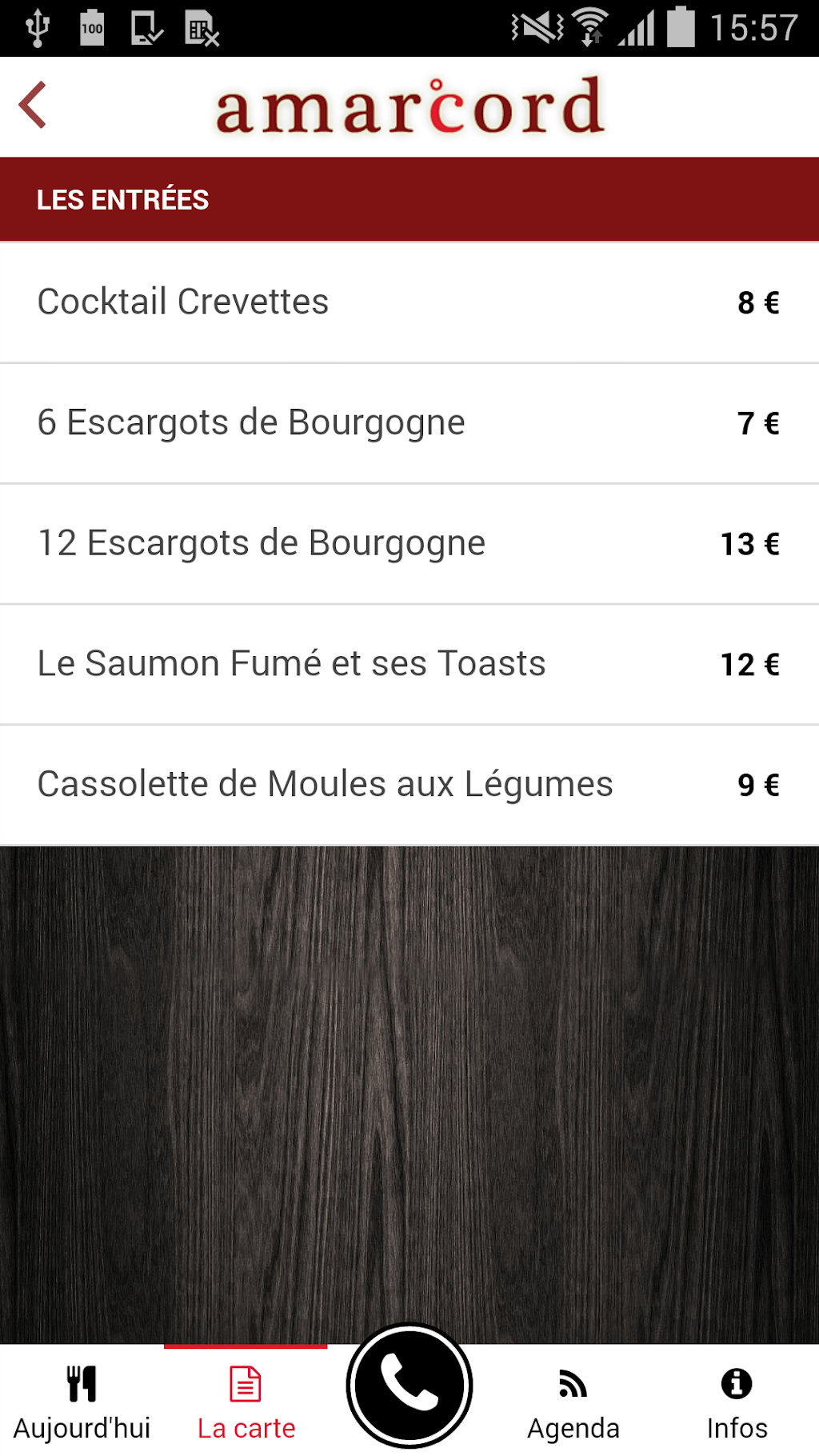Open the Infos tab
The width and height of the screenshot is (819, 1456).
pyautogui.click(x=737, y=1402)
